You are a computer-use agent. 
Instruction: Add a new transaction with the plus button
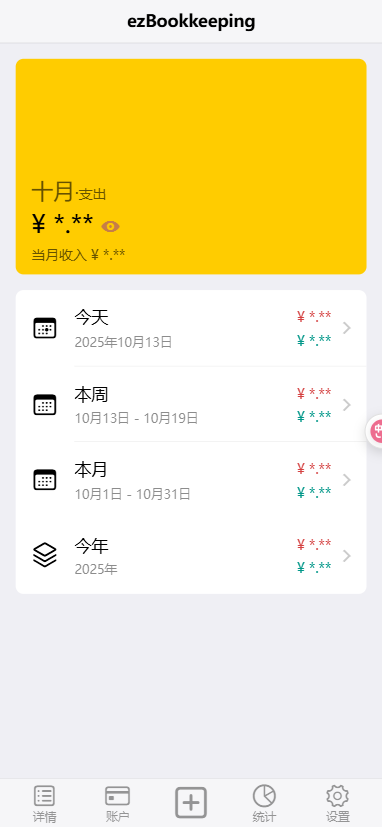pos(191,803)
